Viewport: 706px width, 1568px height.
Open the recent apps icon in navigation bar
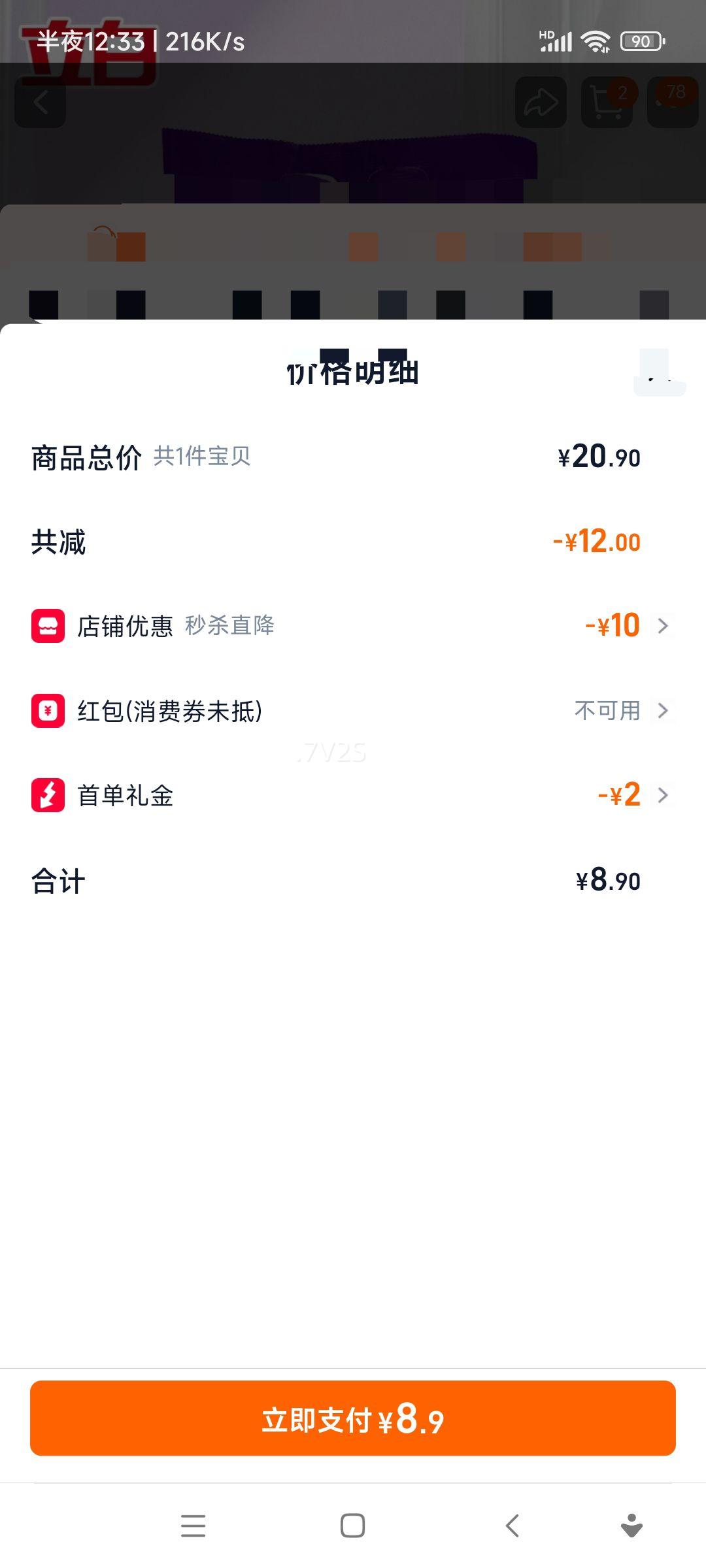tap(193, 1526)
